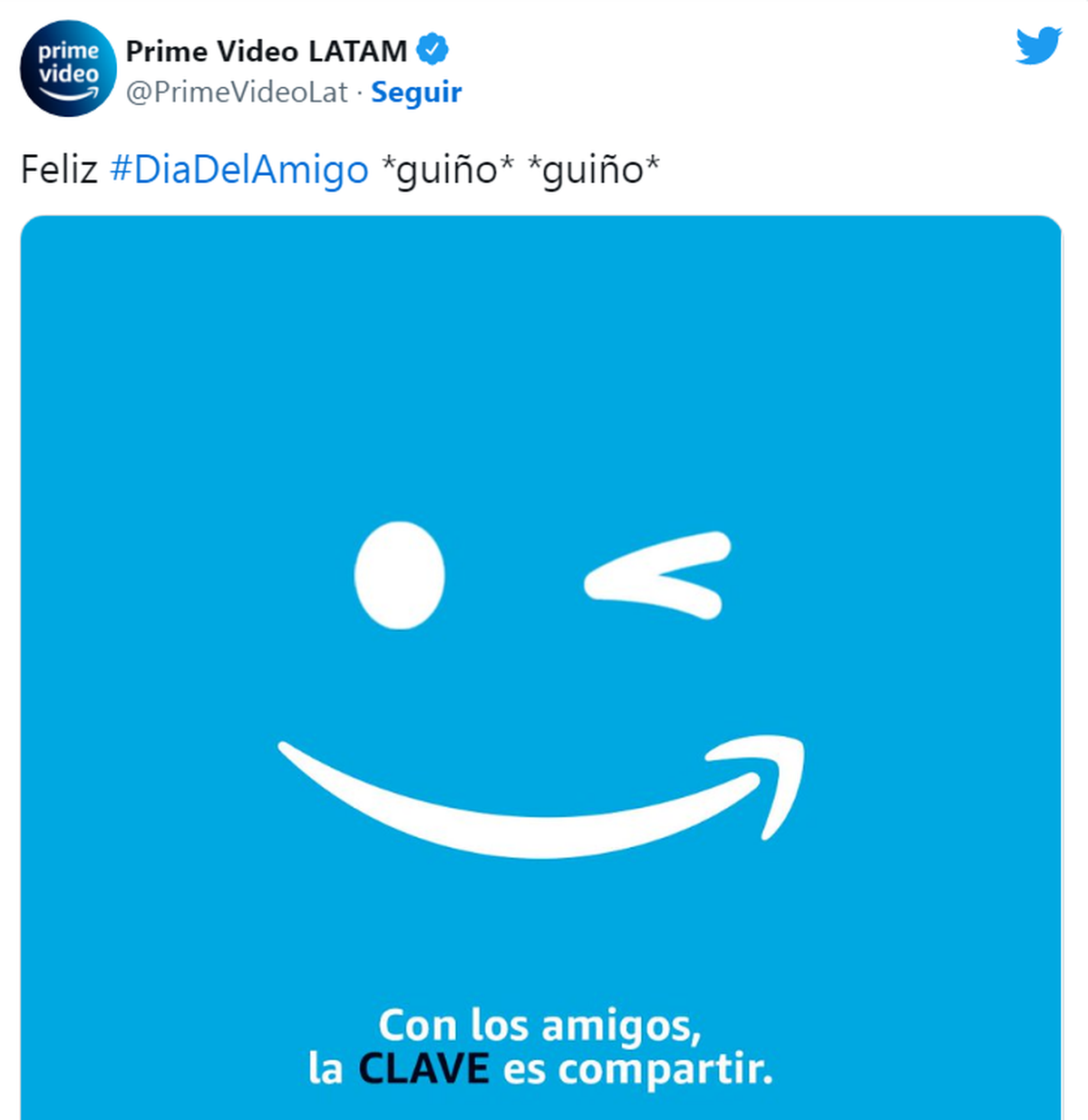Click the dot separator after the handle
Image resolution: width=1088 pixels, height=1120 pixels.
pos(361,92)
